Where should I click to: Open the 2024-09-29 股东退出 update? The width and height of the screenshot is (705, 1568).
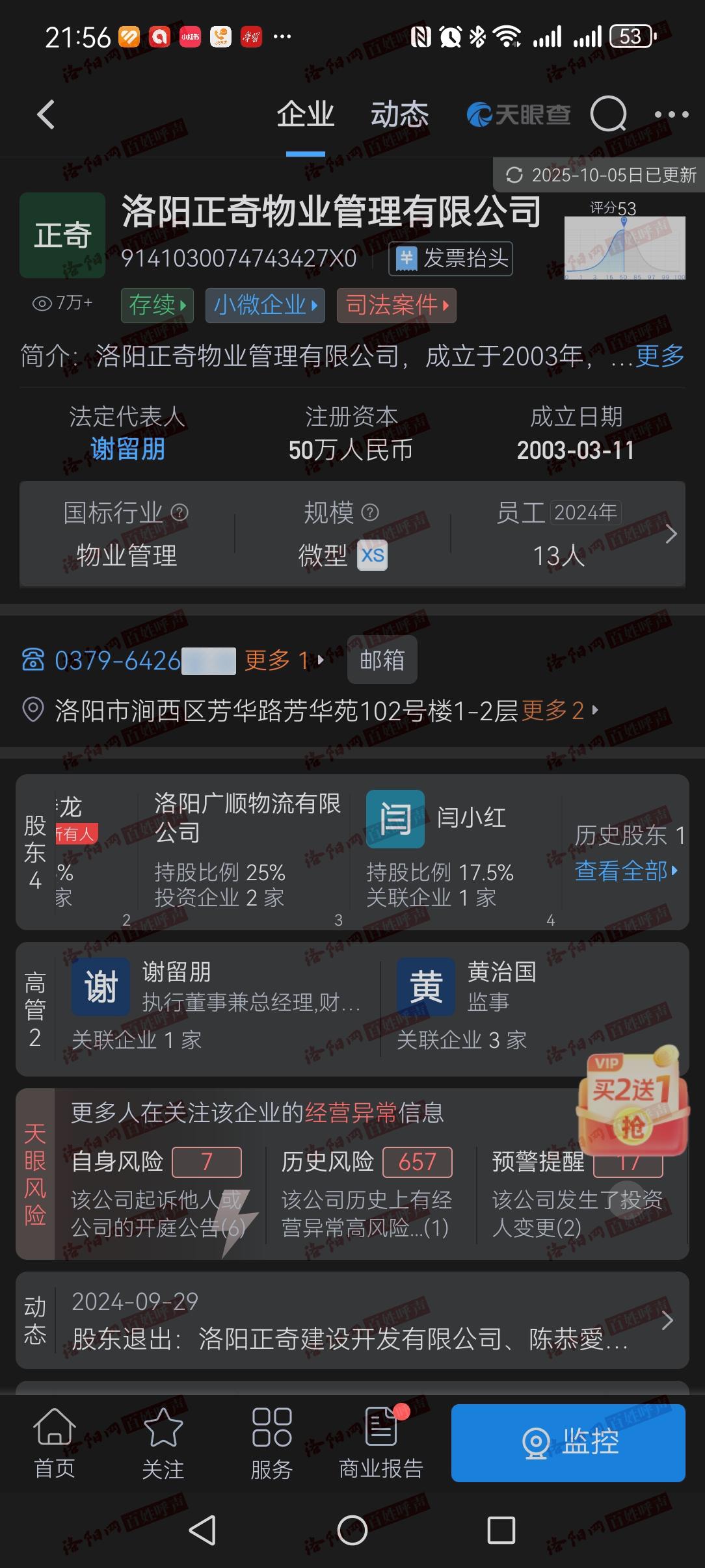tap(351, 1322)
